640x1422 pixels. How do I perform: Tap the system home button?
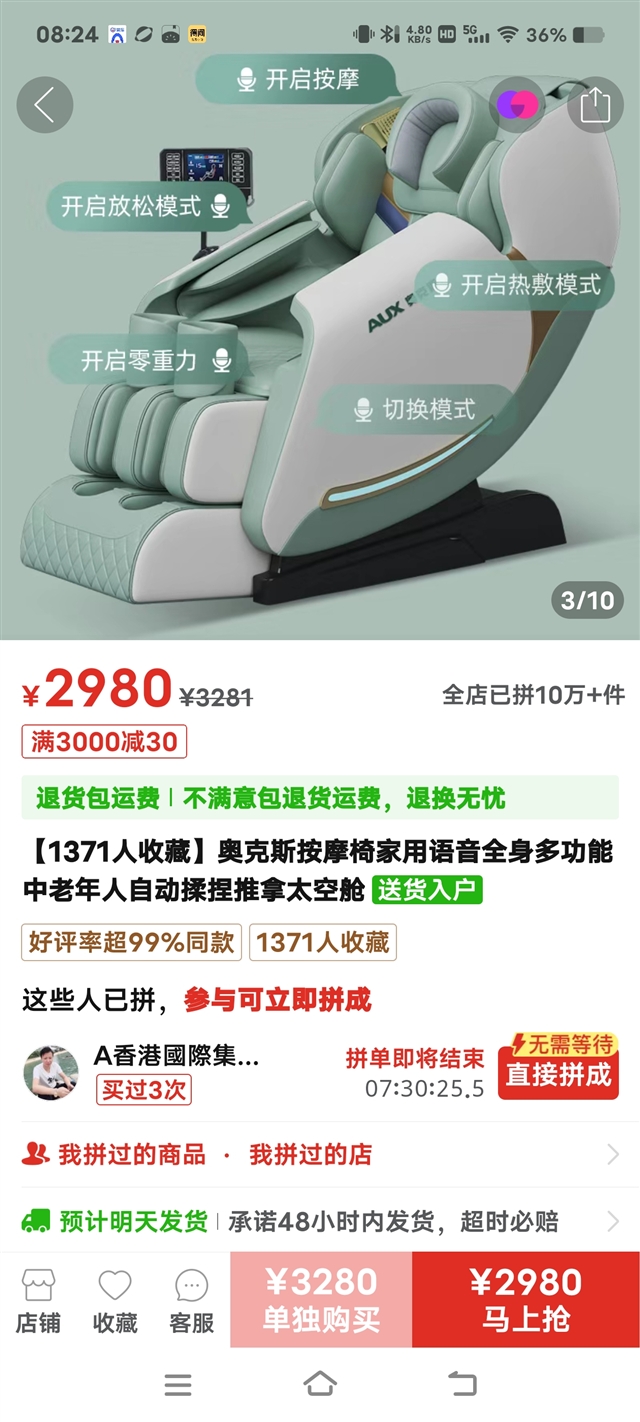tap(320, 1385)
